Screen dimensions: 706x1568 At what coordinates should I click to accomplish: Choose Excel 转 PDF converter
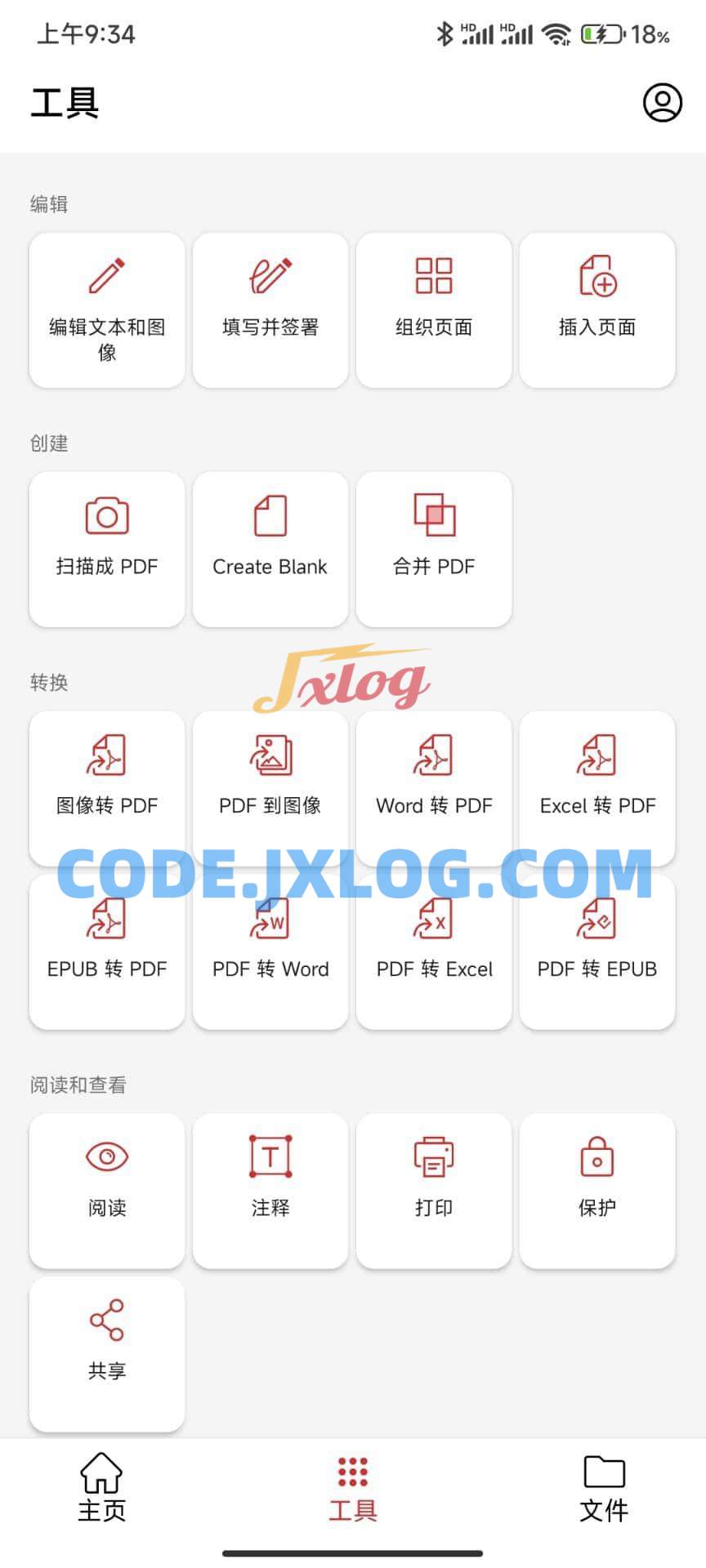597,787
